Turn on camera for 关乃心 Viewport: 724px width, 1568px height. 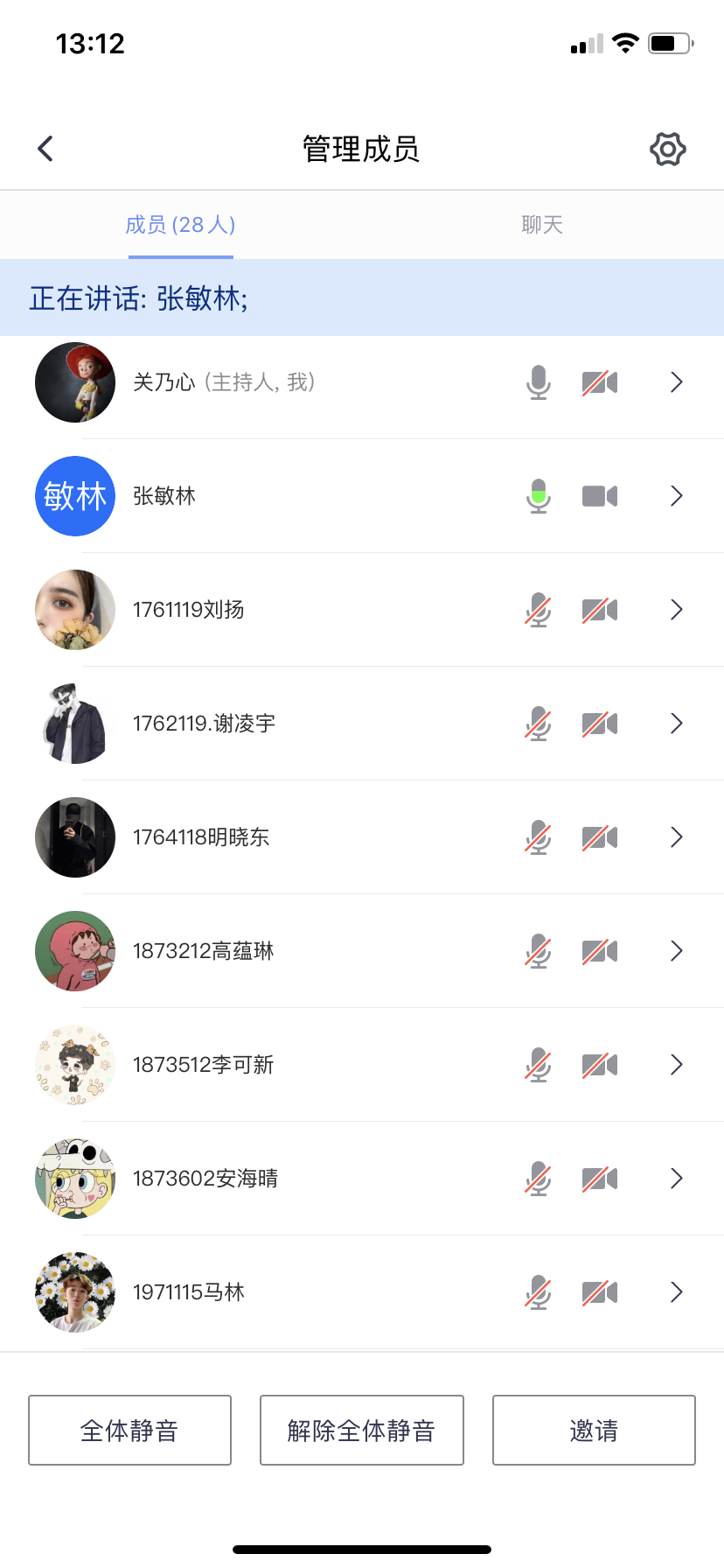[600, 382]
